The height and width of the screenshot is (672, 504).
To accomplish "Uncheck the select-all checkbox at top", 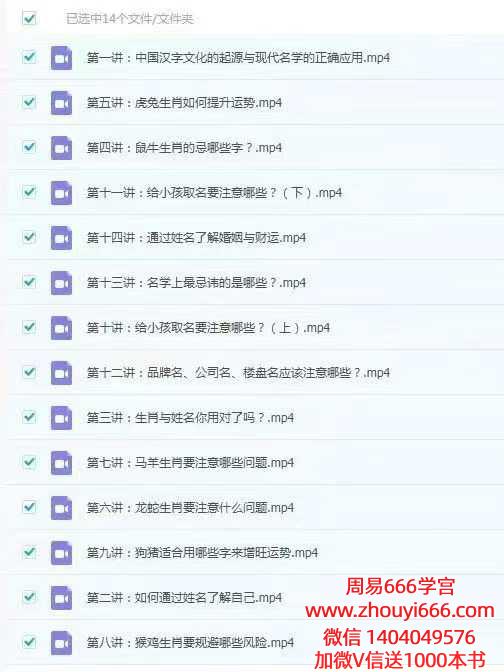I will [x=29, y=18].
